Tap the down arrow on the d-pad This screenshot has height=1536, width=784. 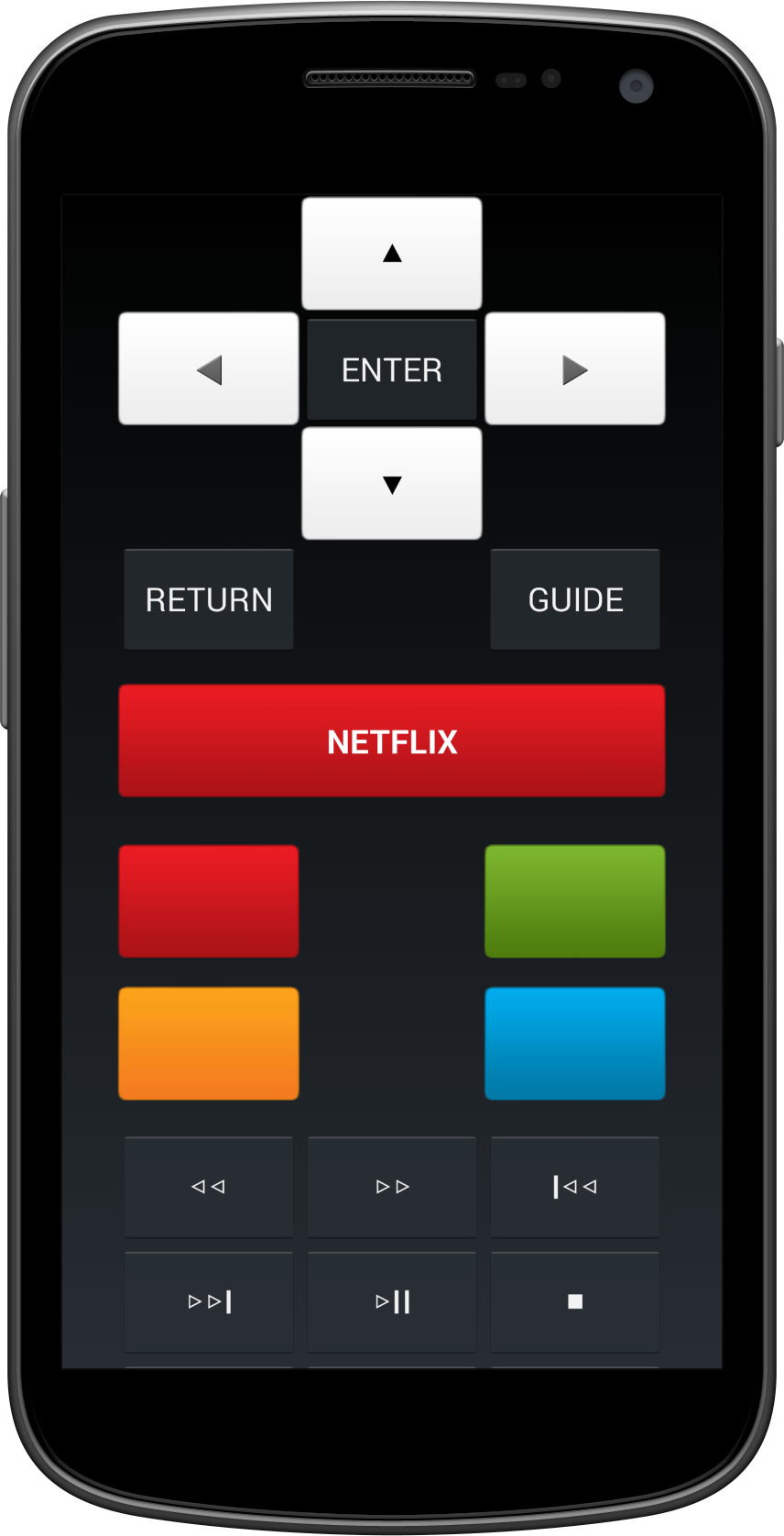pyautogui.click(x=392, y=484)
